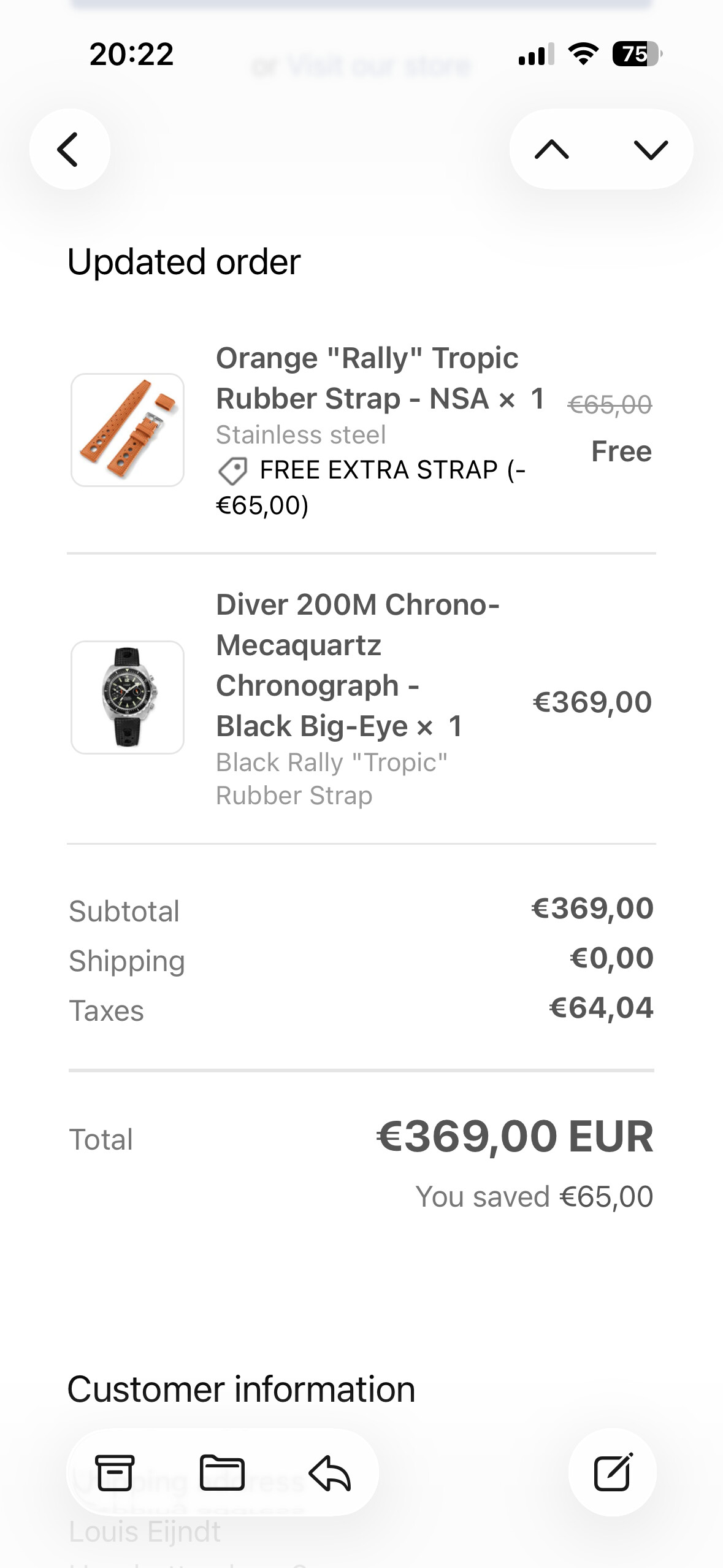
Task: Compose a new email
Action: 612,1472
